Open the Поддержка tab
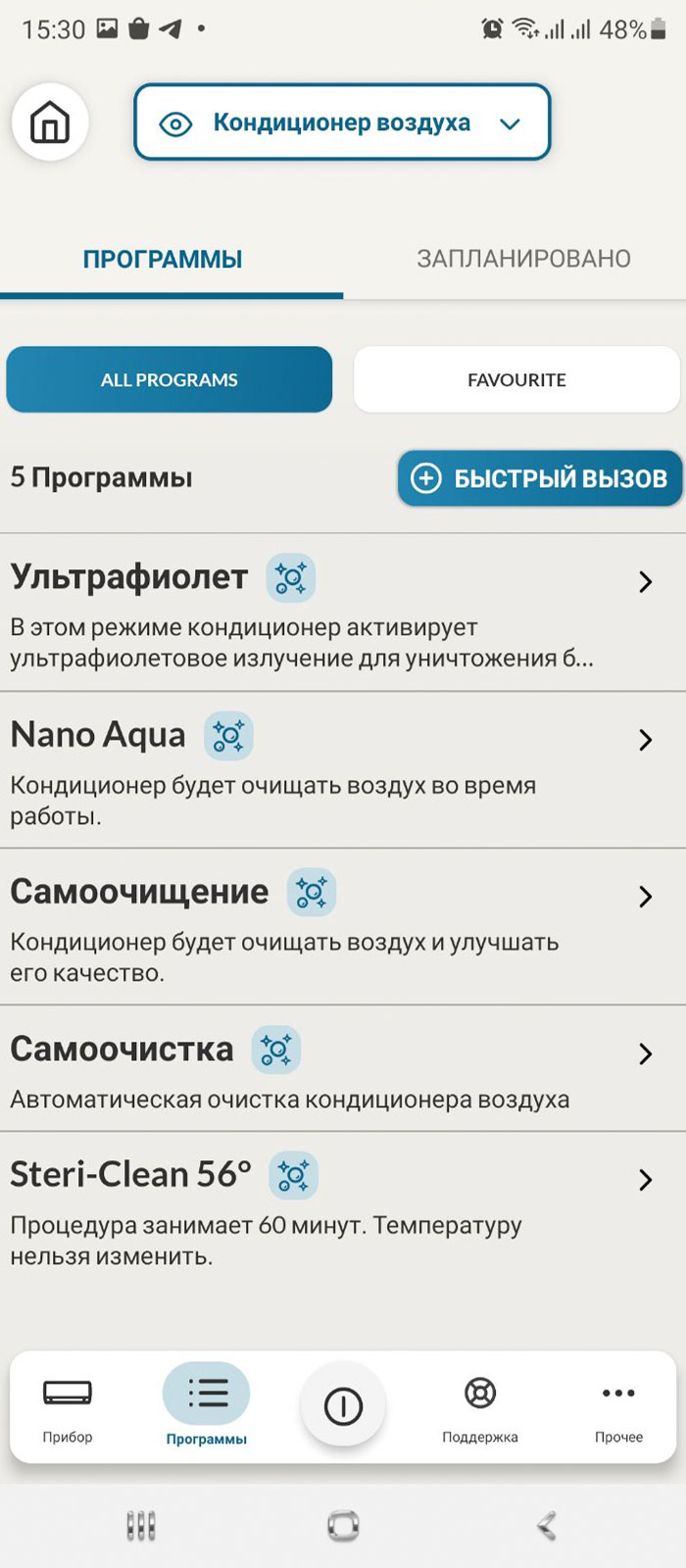Viewport: 686px width, 1568px height. [x=480, y=1408]
